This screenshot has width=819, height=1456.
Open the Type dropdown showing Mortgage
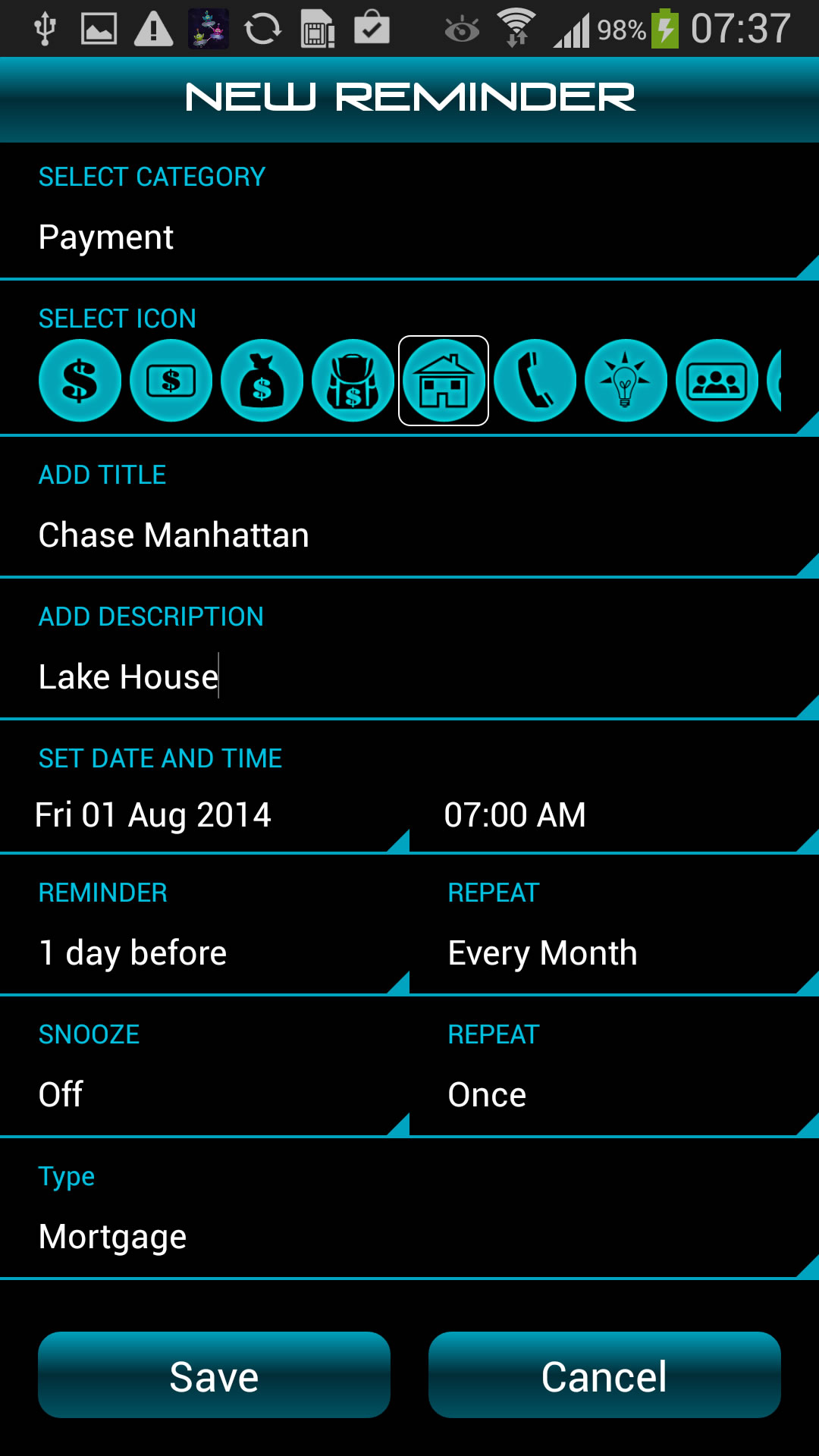pyautogui.click(x=409, y=1237)
